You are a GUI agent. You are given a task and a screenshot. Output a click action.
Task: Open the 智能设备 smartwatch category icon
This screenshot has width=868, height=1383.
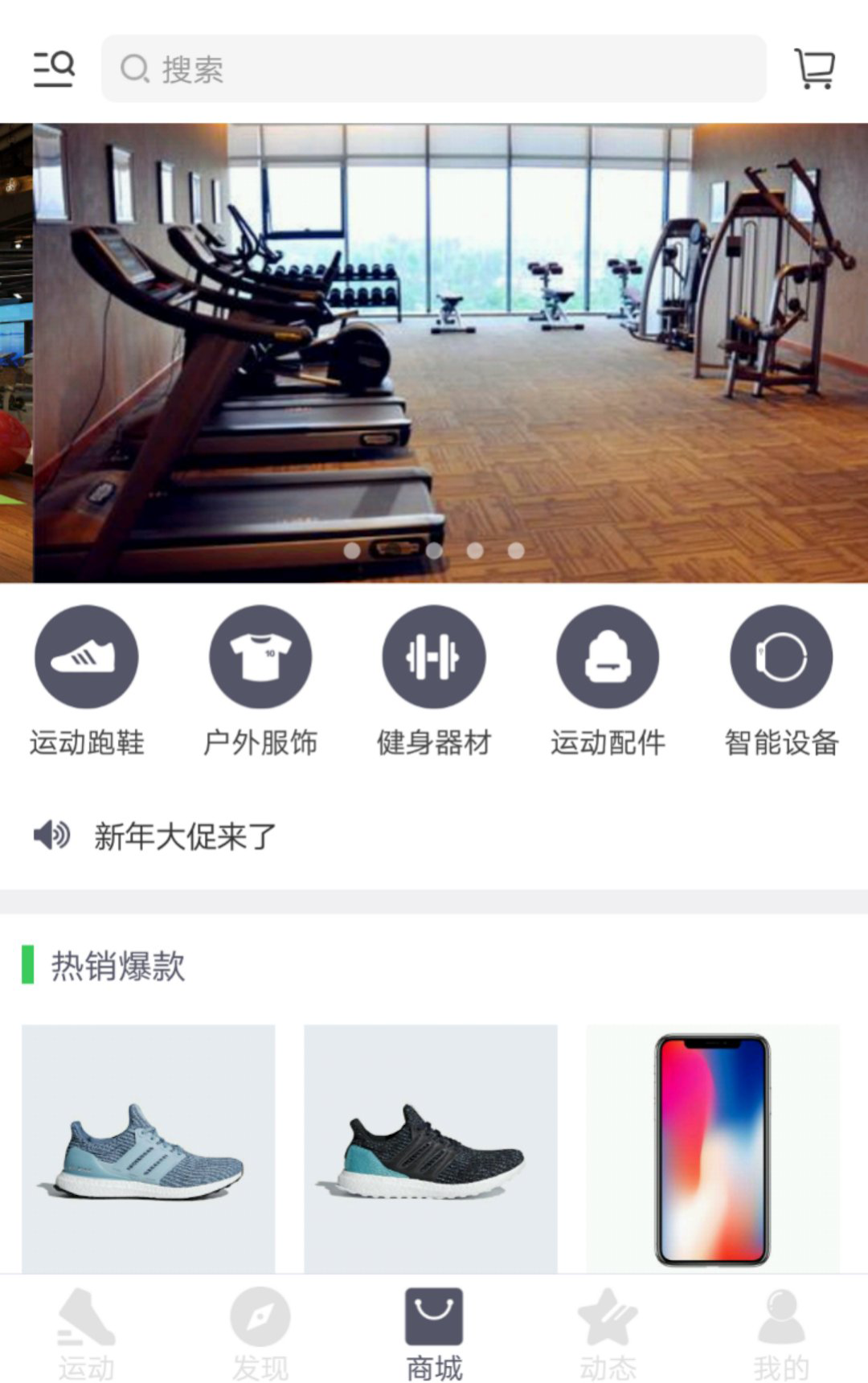point(780,657)
